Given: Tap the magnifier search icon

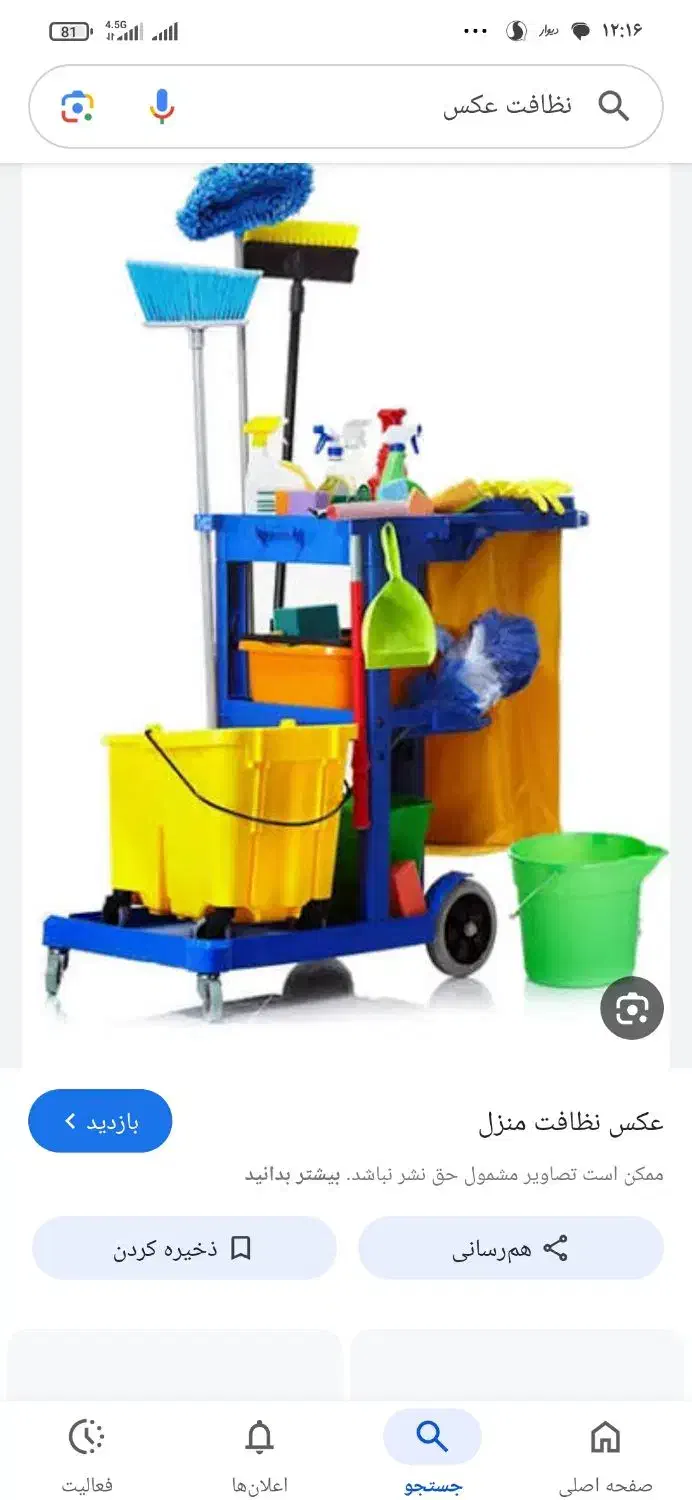Looking at the screenshot, I should pyautogui.click(x=613, y=106).
